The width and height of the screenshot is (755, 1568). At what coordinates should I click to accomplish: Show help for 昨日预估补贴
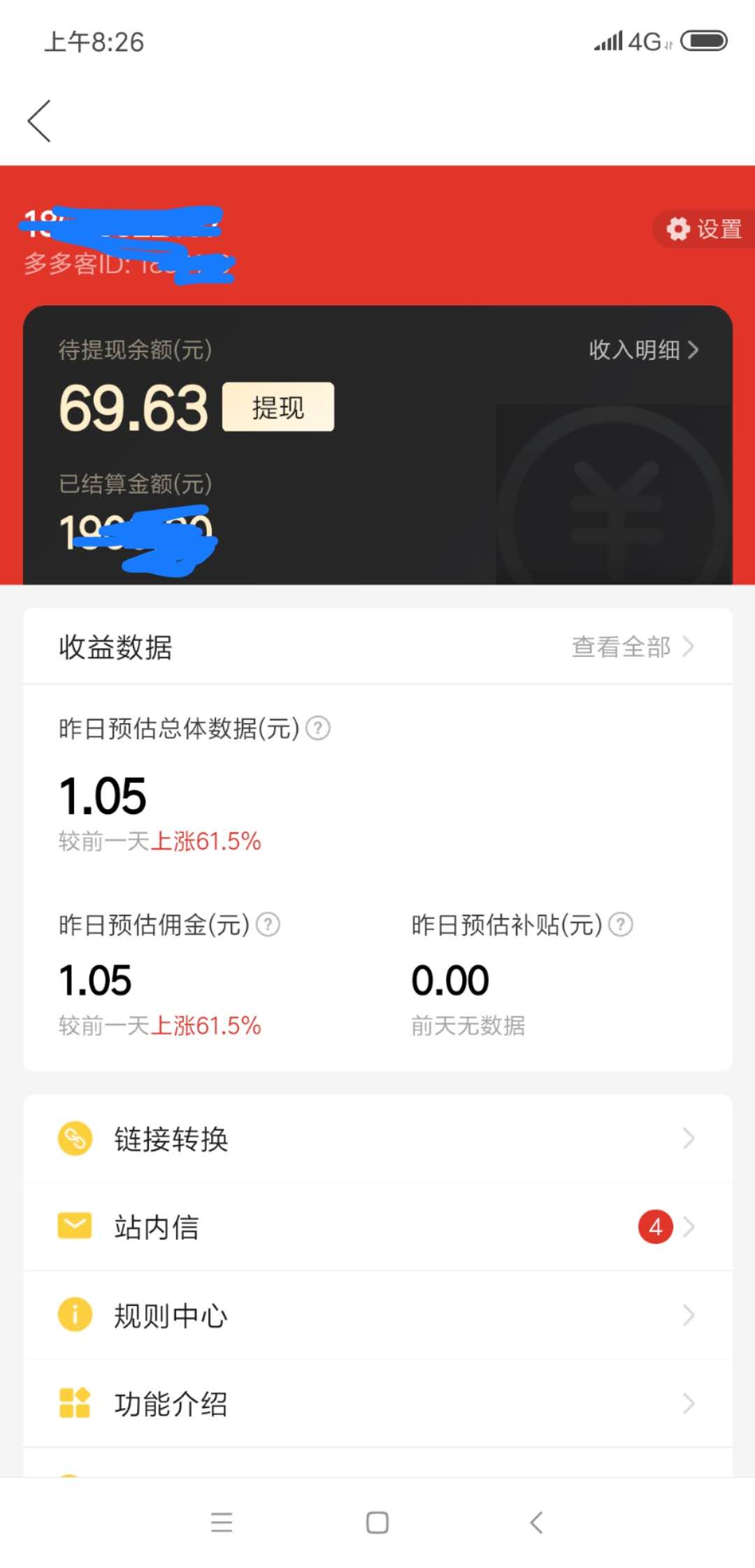tap(620, 924)
